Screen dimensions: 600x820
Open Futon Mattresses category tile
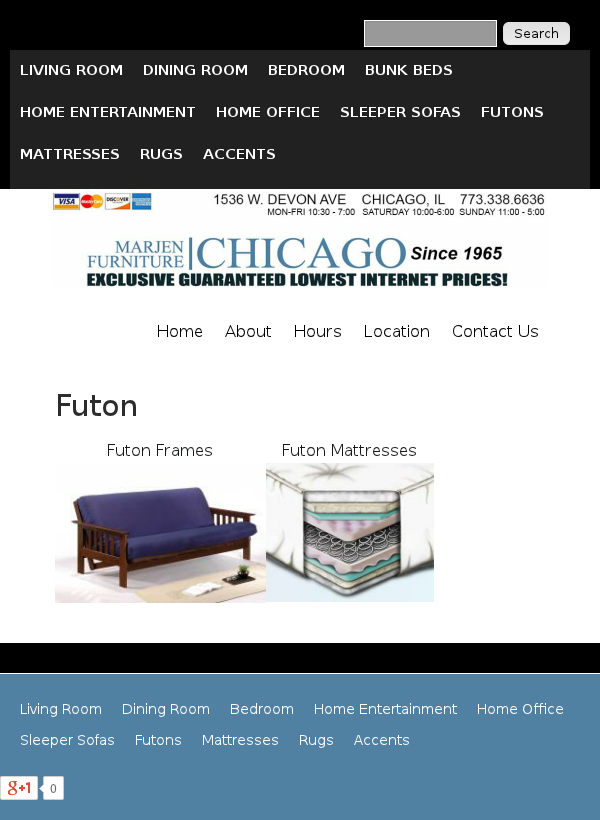[349, 532]
